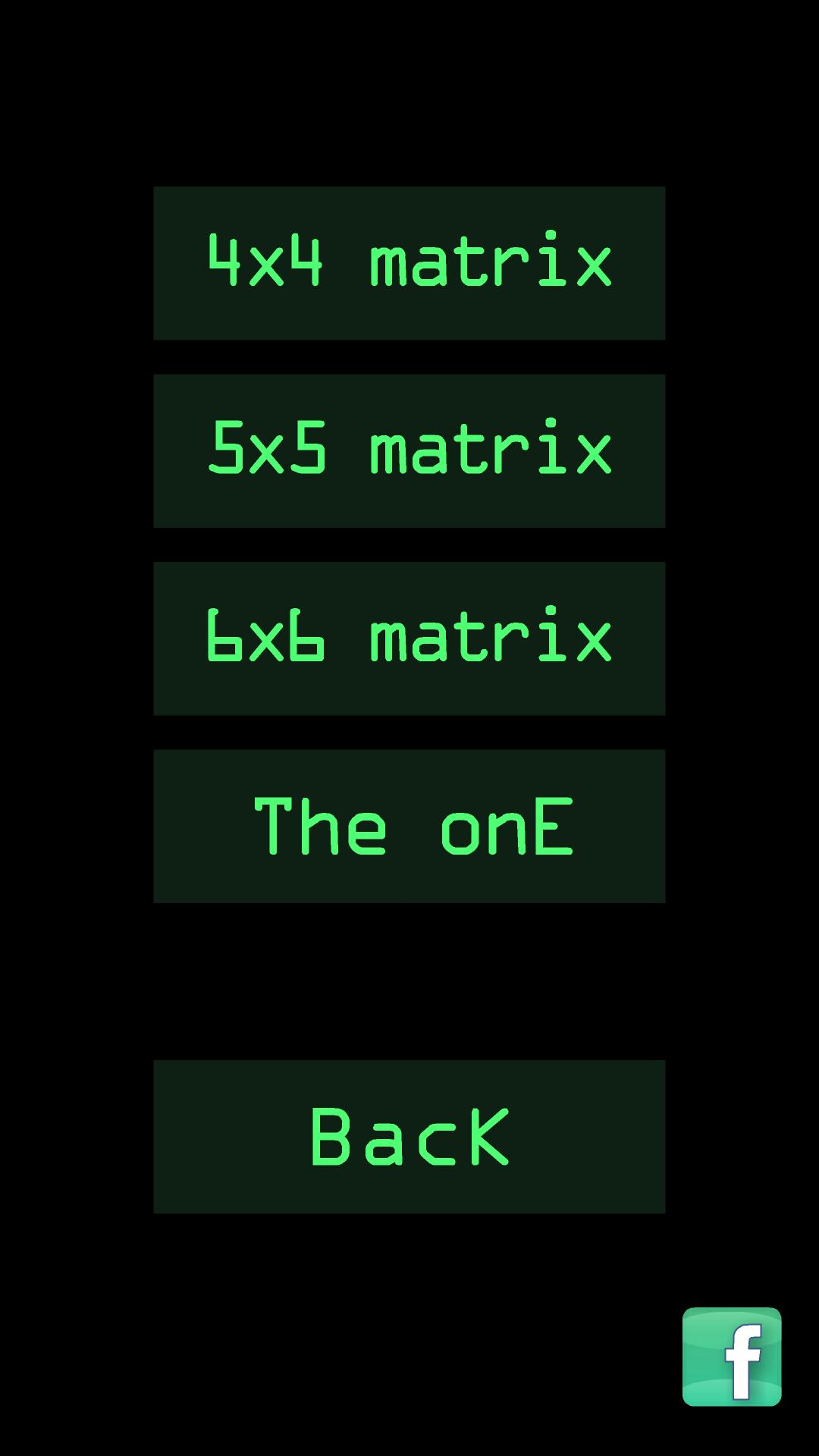This screenshot has width=819, height=1456.
Task: Select the 4x4 matrix mode
Action: (409, 263)
